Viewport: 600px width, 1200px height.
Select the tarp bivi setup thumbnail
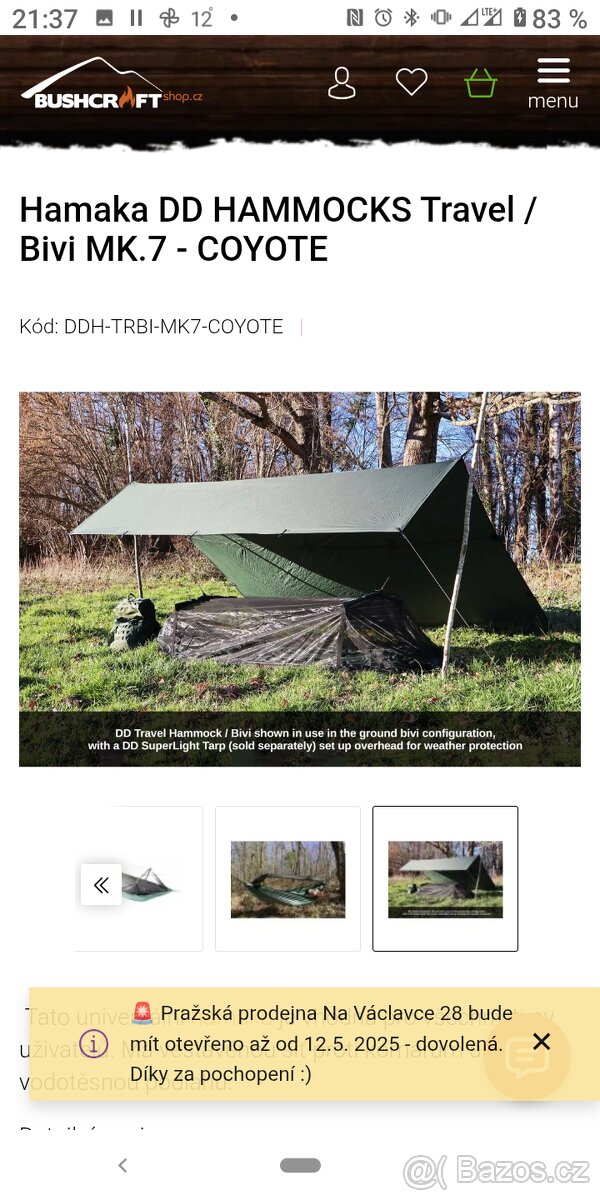pyautogui.click(x=445, y=879)
